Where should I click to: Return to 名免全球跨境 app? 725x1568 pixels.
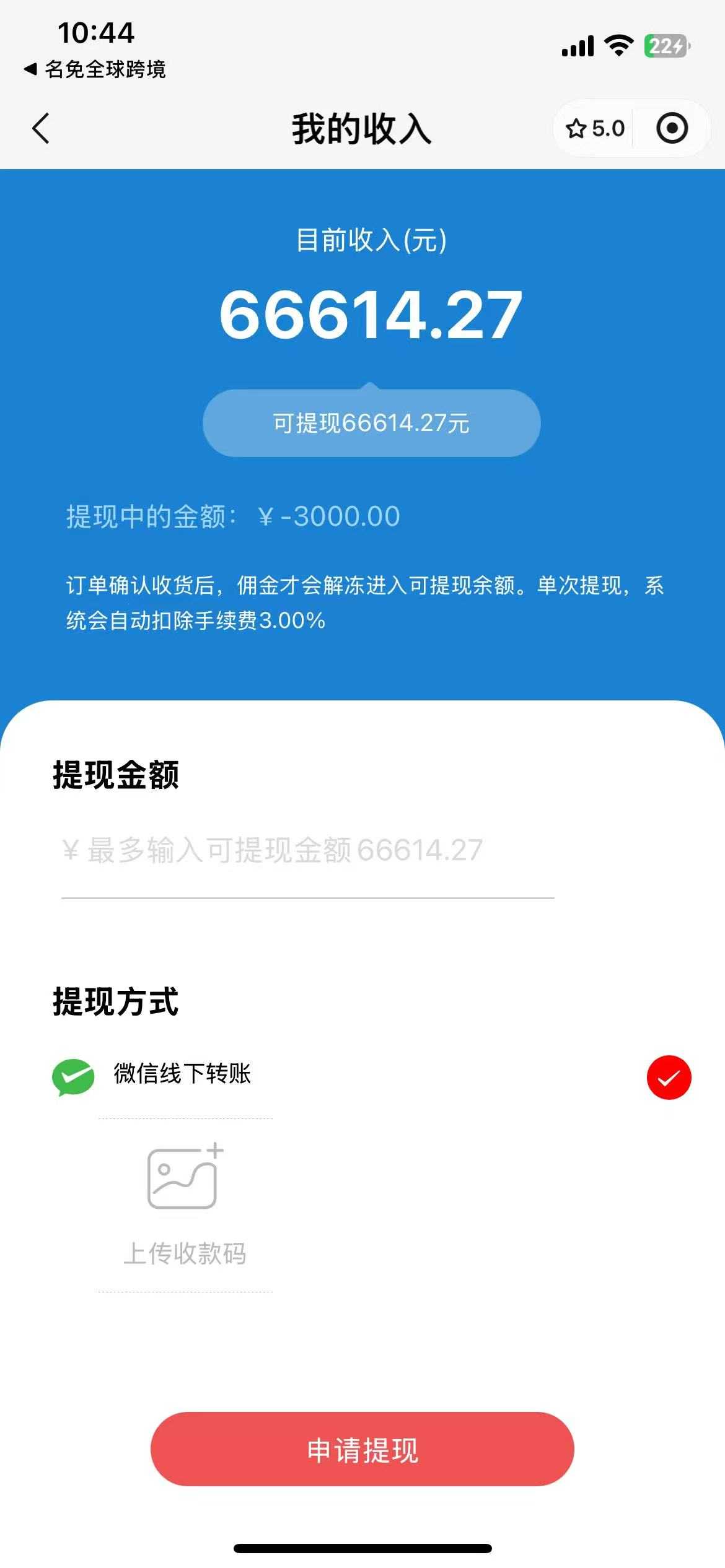pyautogui.click(x=96, y=69)
